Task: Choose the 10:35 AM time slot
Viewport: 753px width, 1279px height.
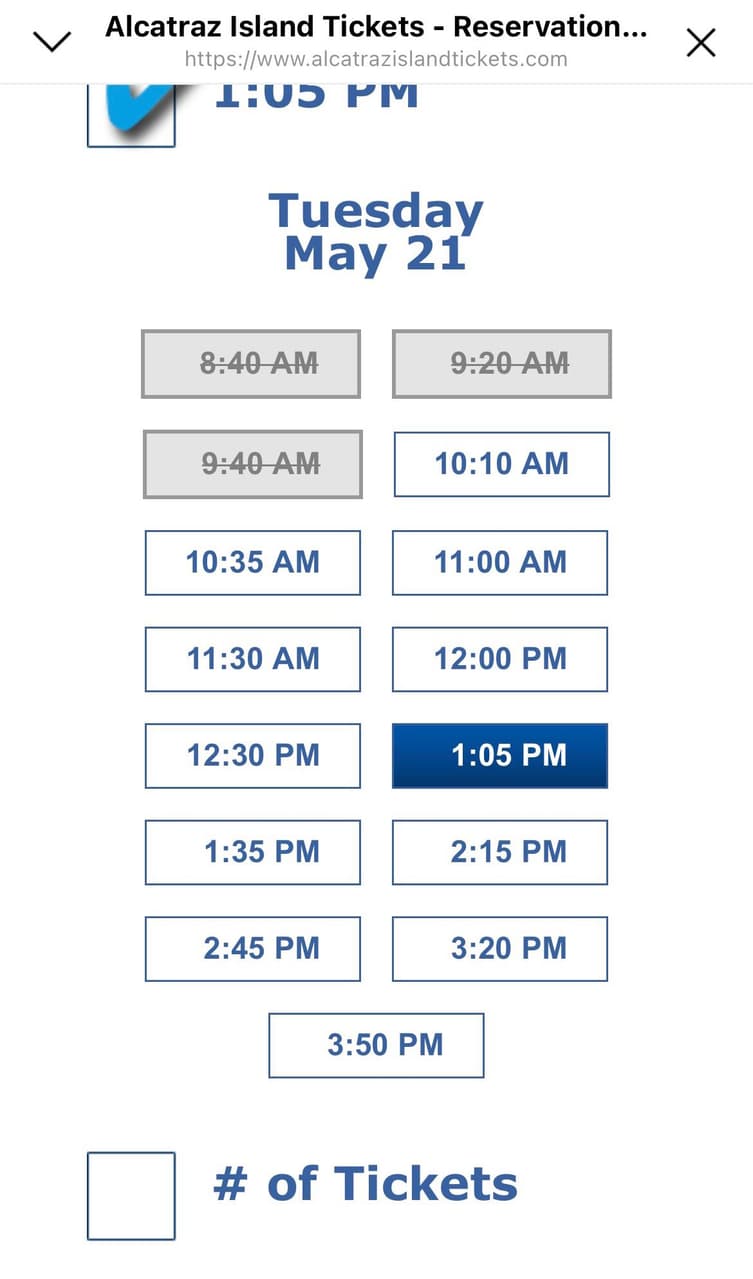Action: tap(253, 562)
